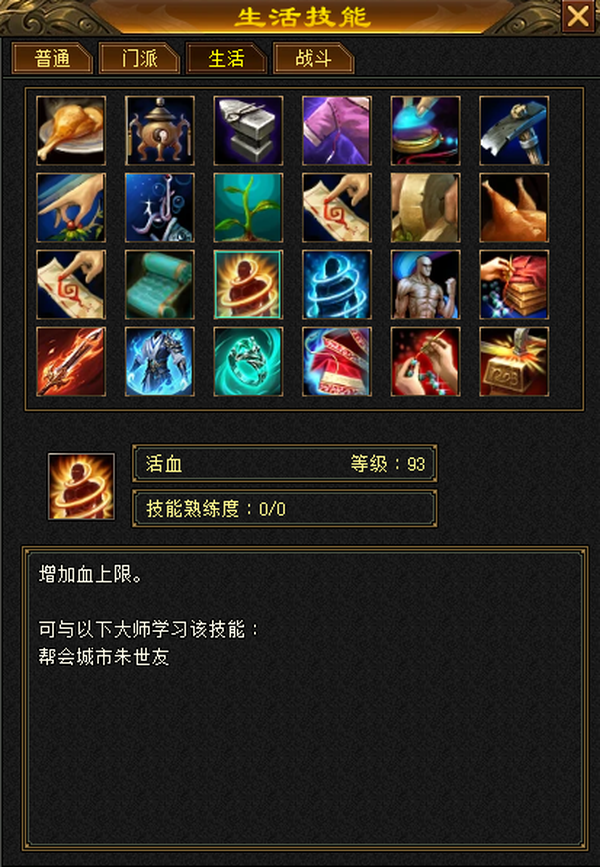600x867 pixels.
Task: Select the bronze cauldron alchemy skill icon
Action: pos(159,130)
